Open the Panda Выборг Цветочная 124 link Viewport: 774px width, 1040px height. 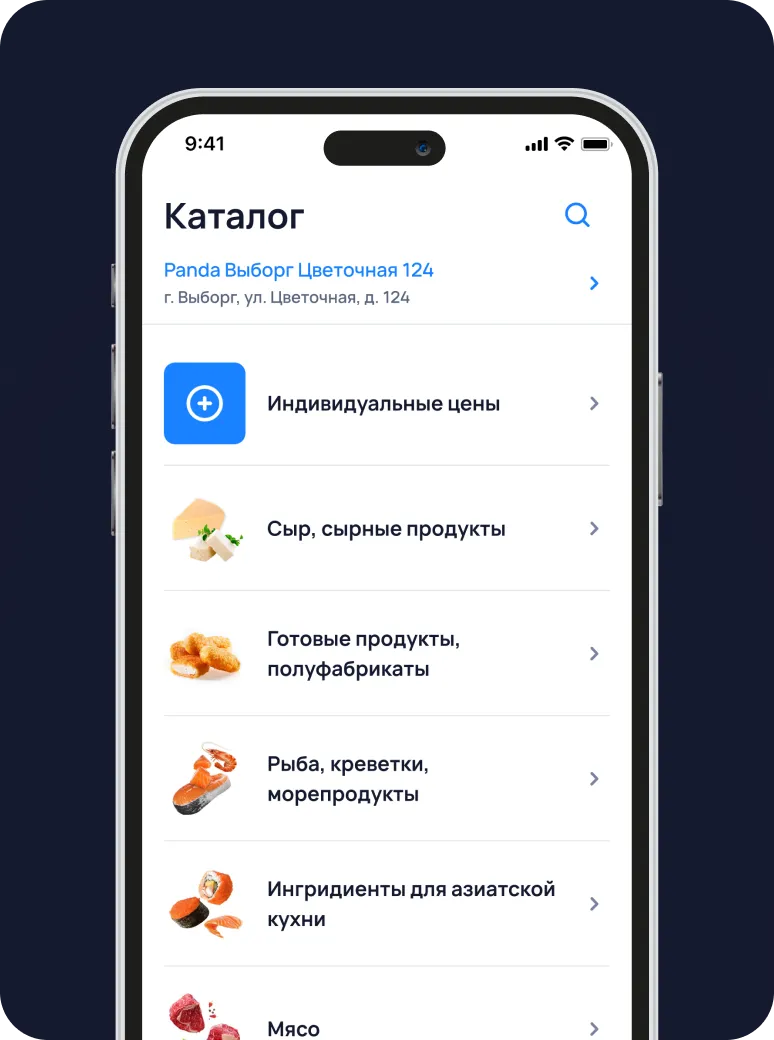(299, 269)
